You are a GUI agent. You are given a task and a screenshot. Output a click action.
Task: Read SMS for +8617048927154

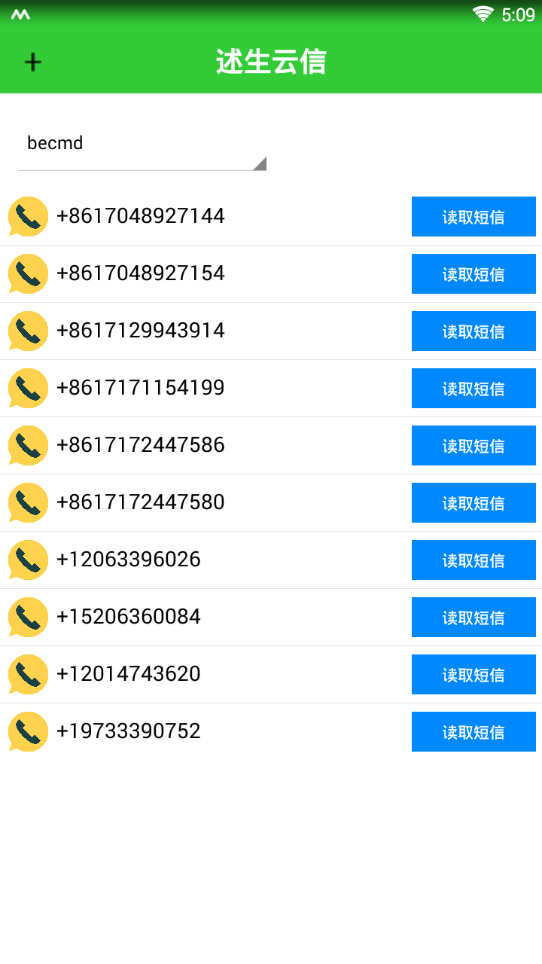[x=473, y=274]
